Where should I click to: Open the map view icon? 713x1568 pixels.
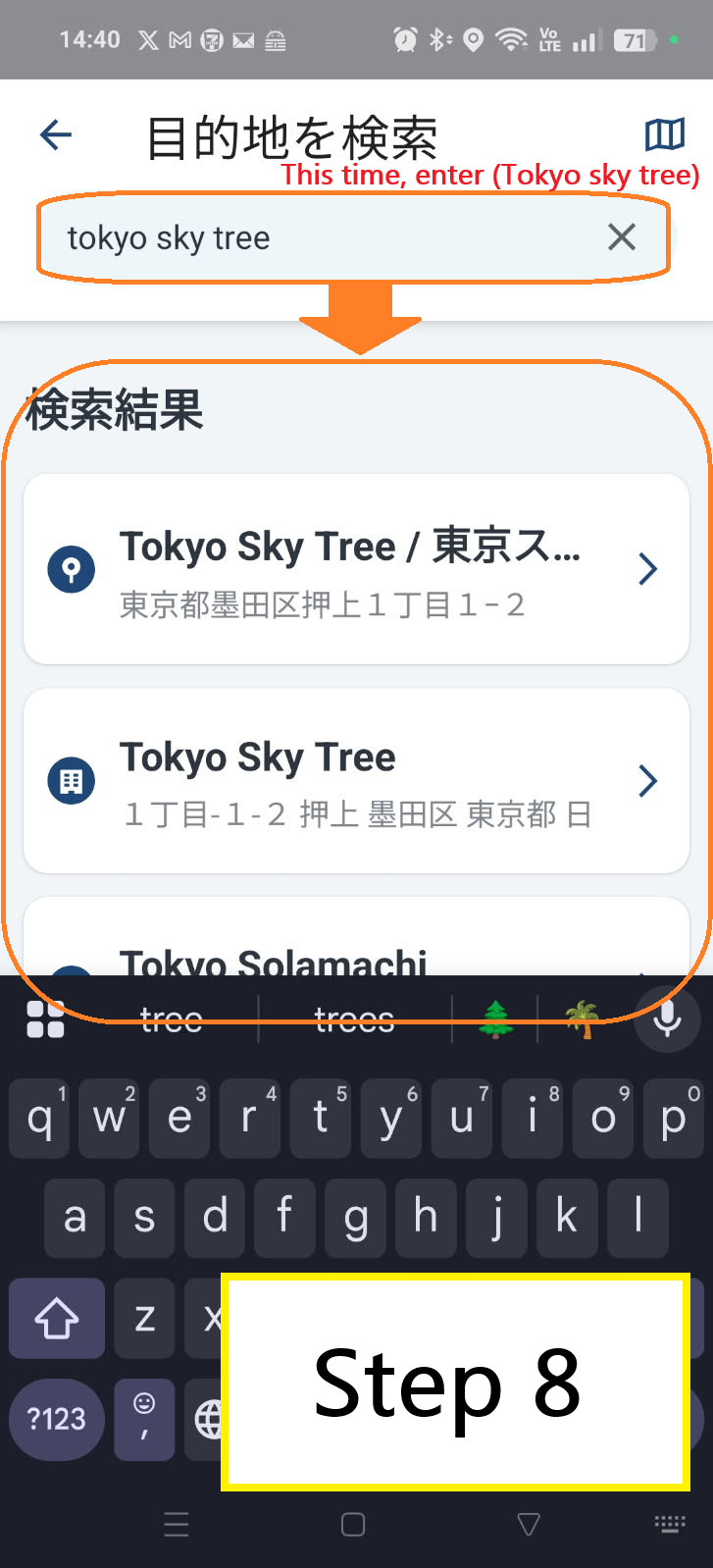click(x=665, y=134)
